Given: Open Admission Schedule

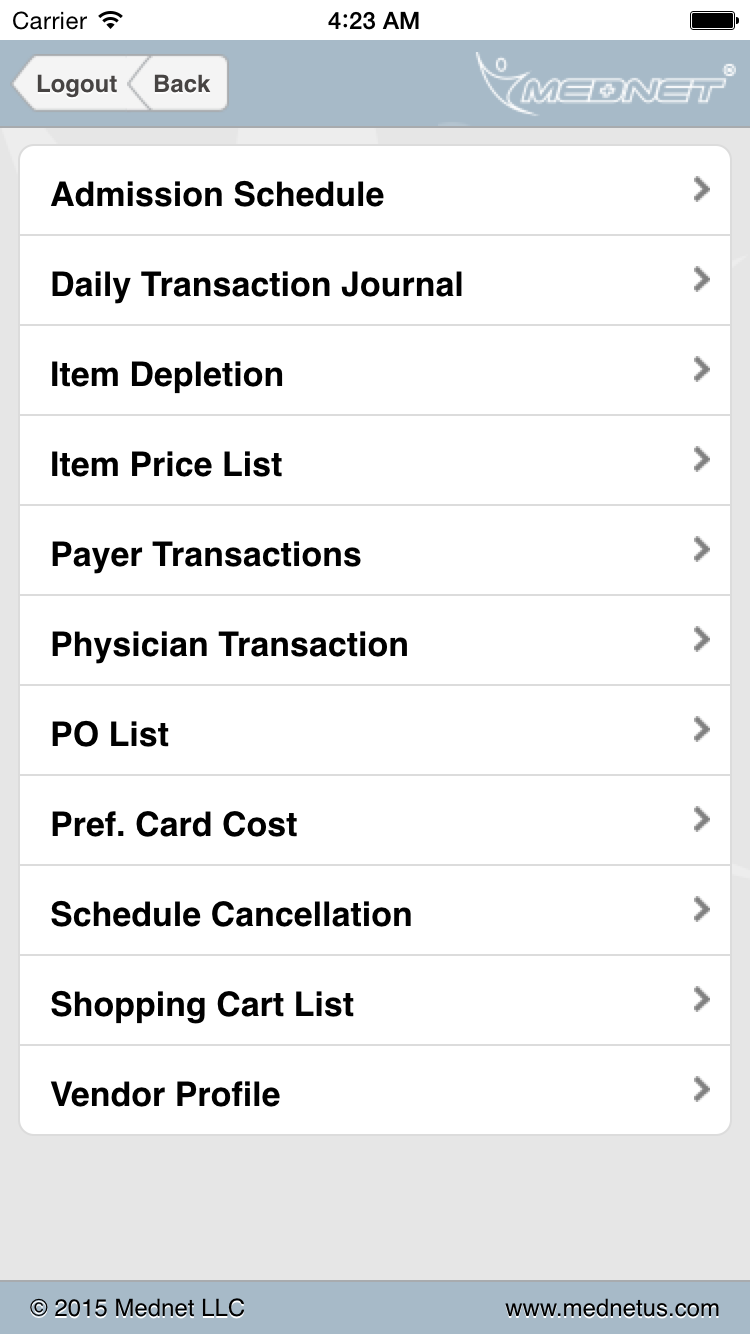Looking at the screenshot, I should pos(375,191).
